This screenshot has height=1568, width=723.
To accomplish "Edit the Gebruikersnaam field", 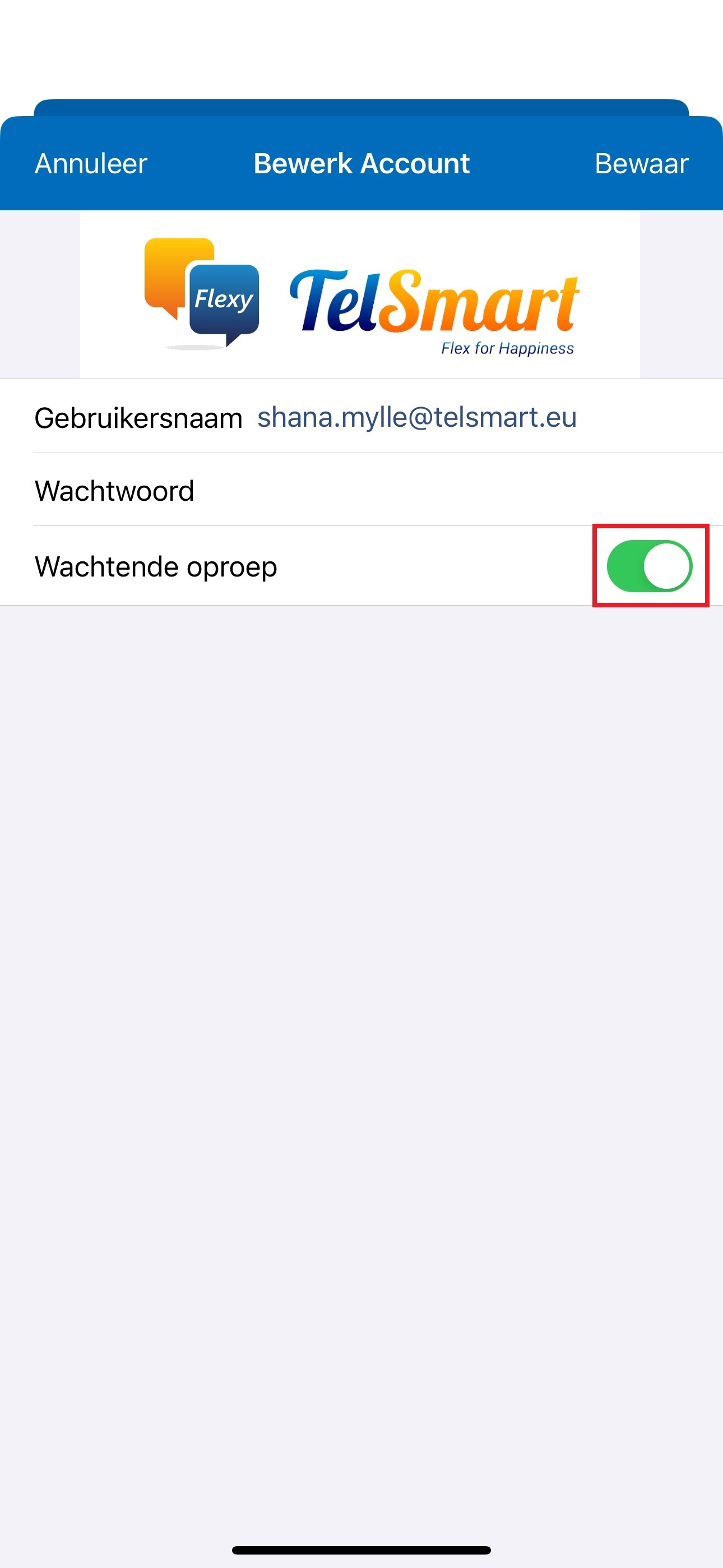I will (x=416, y=418).
